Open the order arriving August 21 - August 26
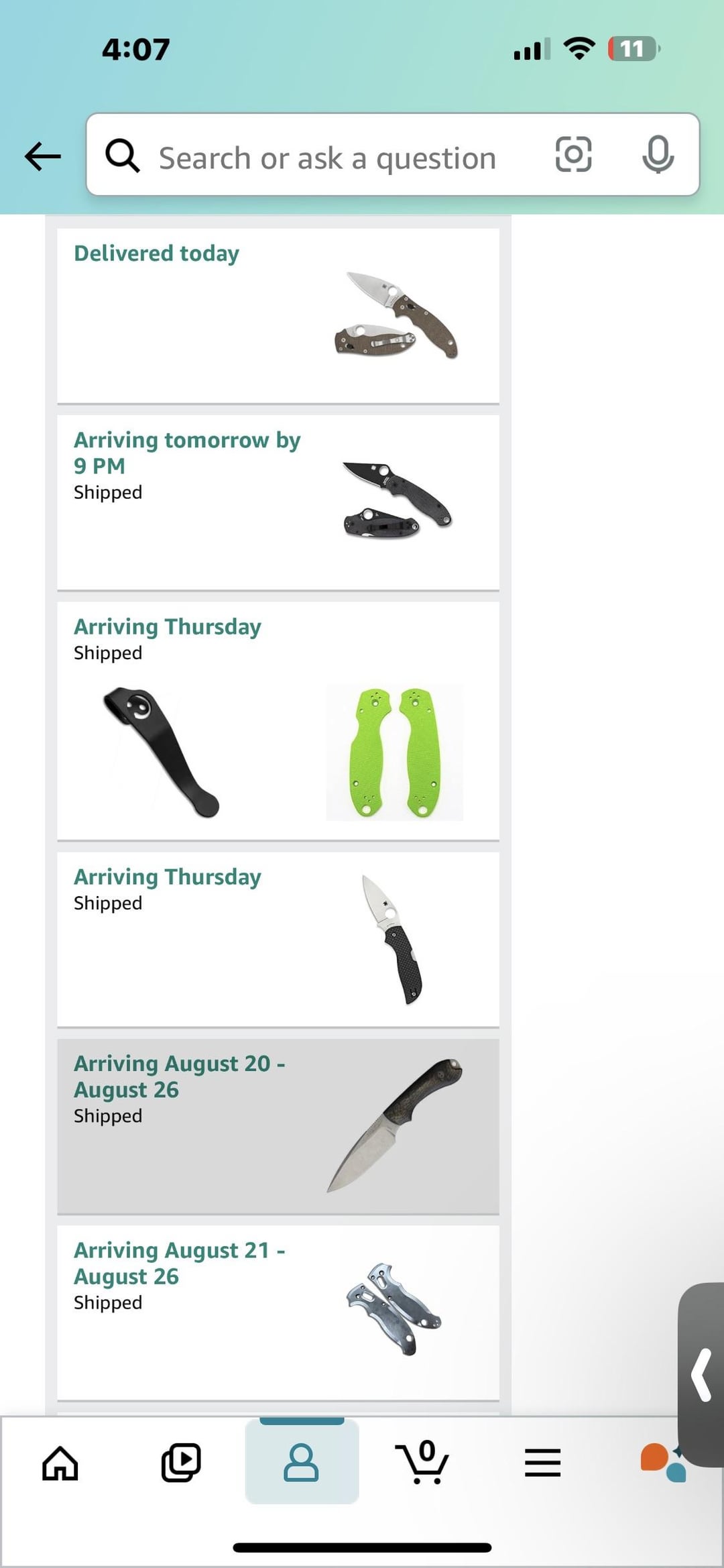Image resolution: width=724 pixels, height=1568 pixels. (x=278, y=1311)
